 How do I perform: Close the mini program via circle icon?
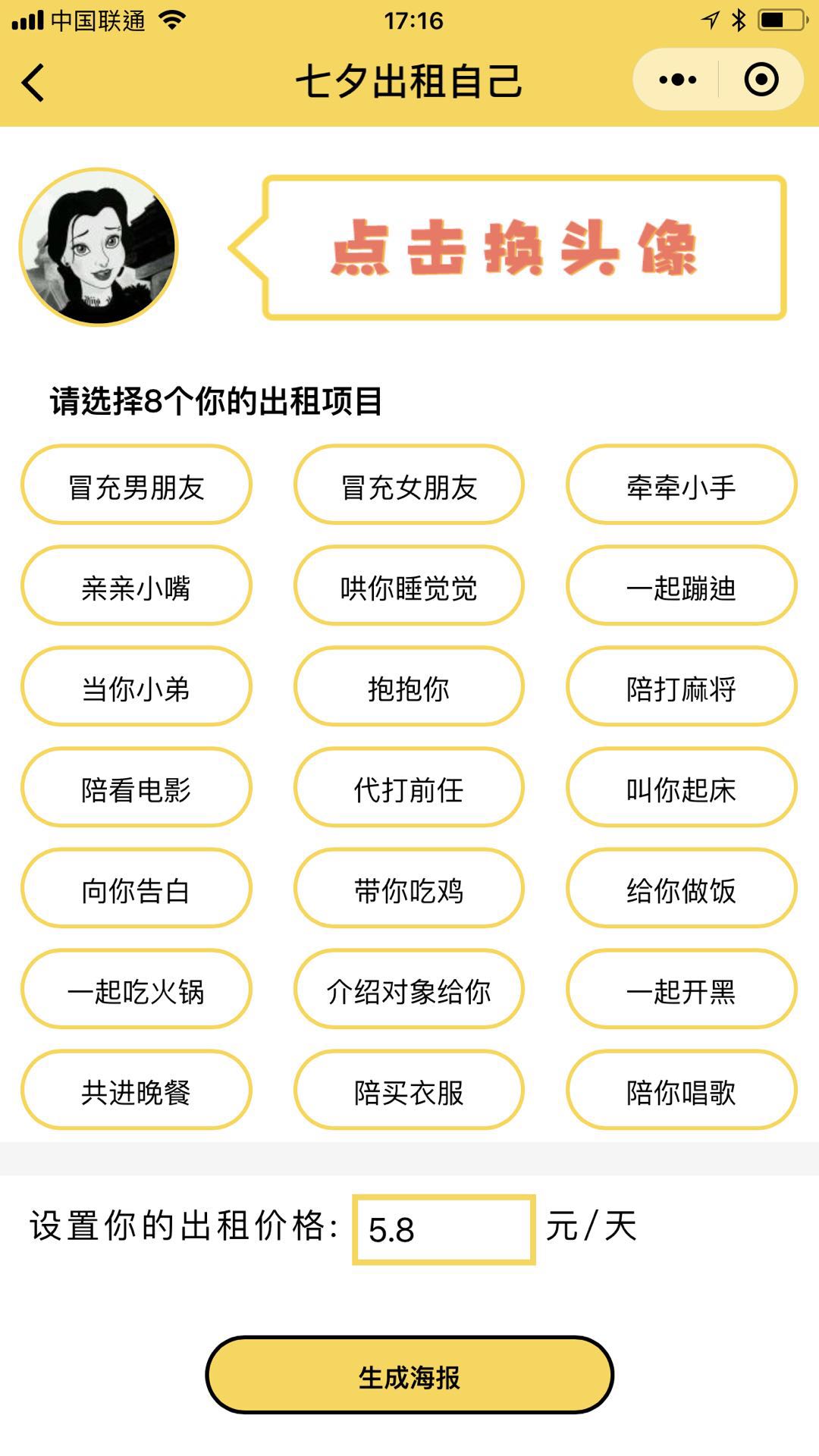click(x=761, y=80)
